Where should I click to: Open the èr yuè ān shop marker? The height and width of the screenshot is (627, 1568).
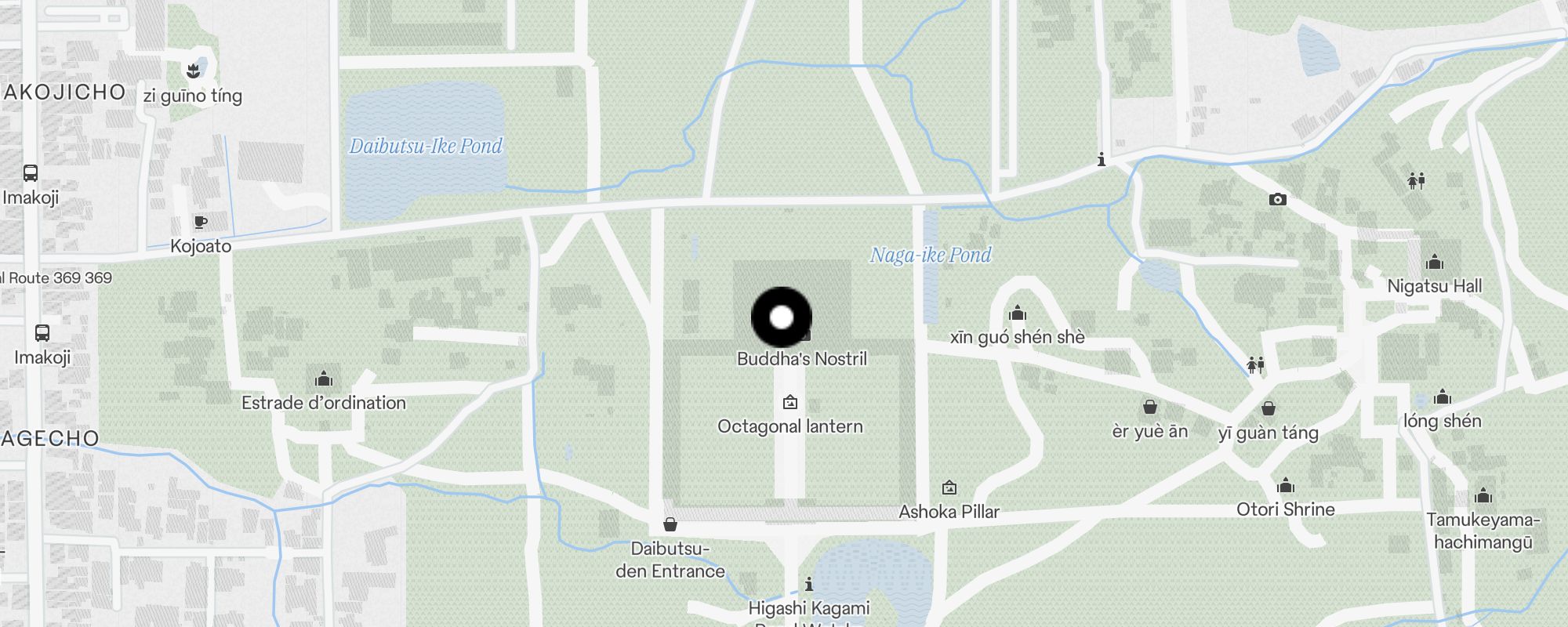click(1150, 408)
